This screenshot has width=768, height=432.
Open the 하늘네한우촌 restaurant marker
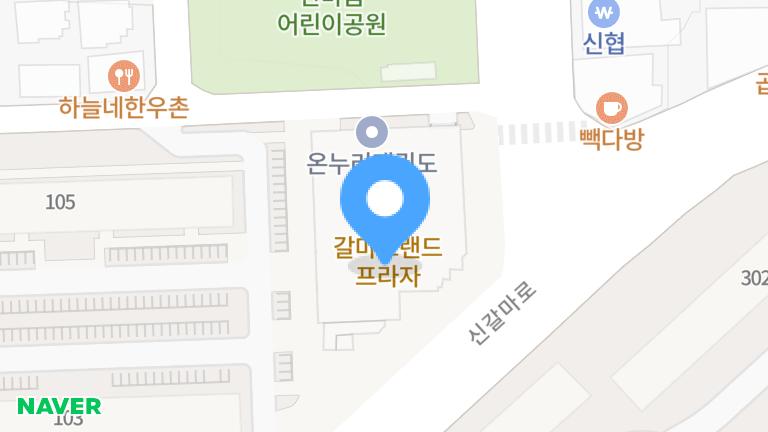click(125, 74)
